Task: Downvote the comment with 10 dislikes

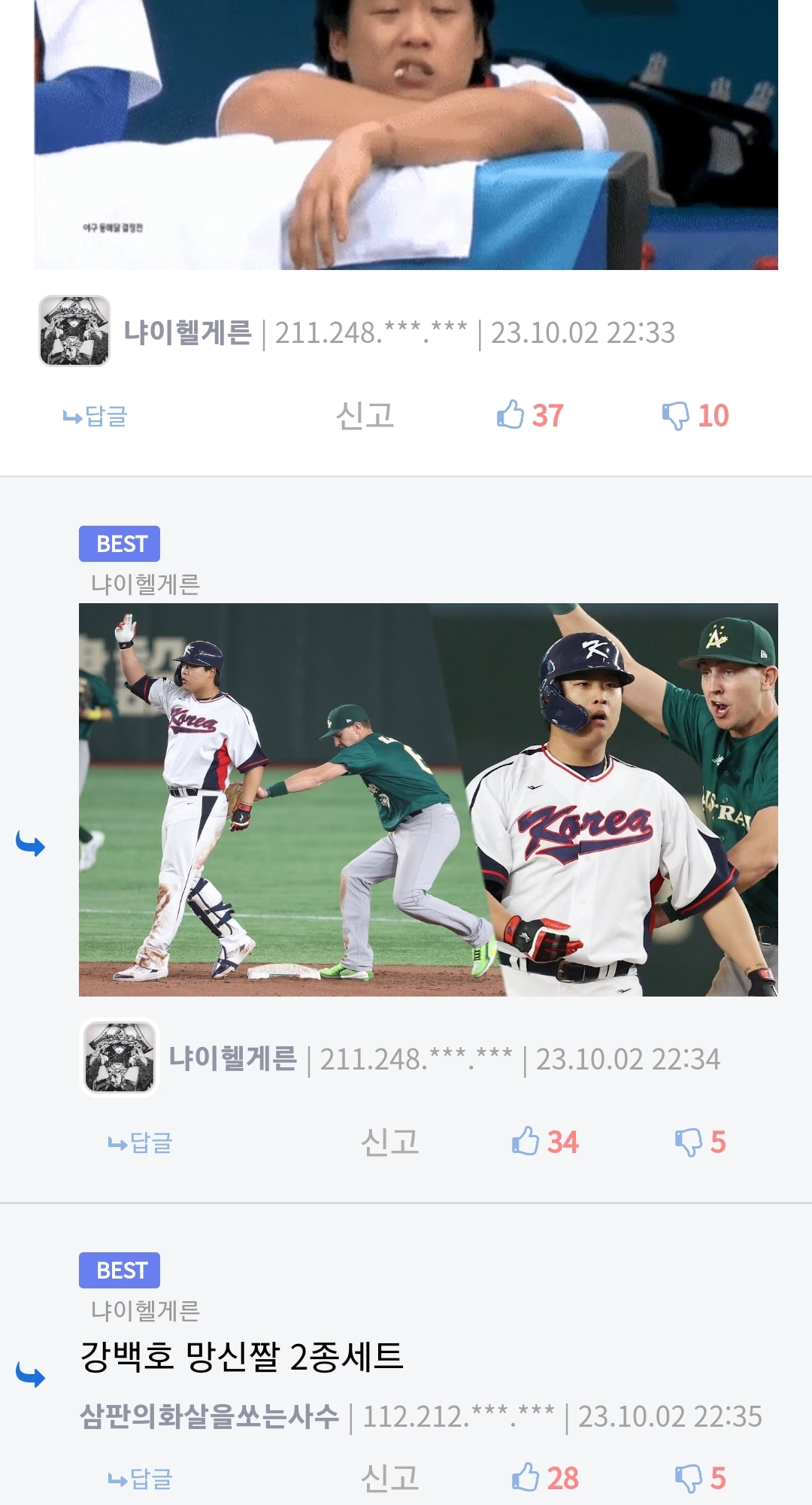Action: (695, 415)
